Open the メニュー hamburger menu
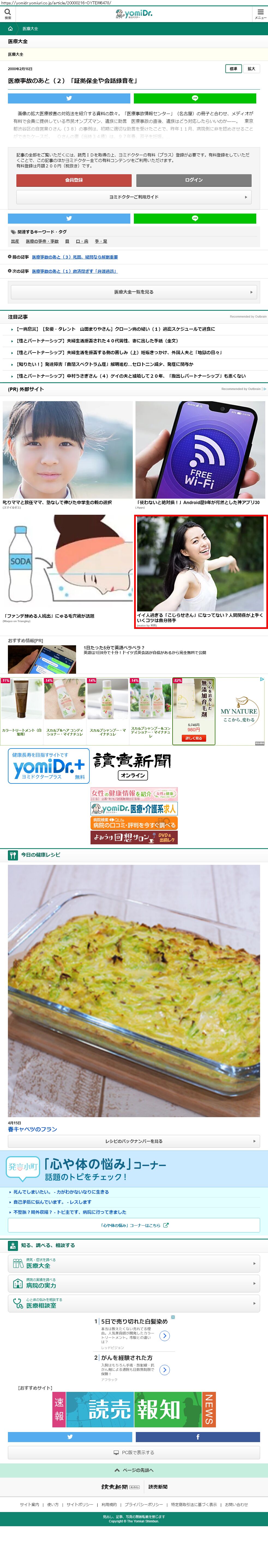 pyautogui.click(x=260, y=13)
